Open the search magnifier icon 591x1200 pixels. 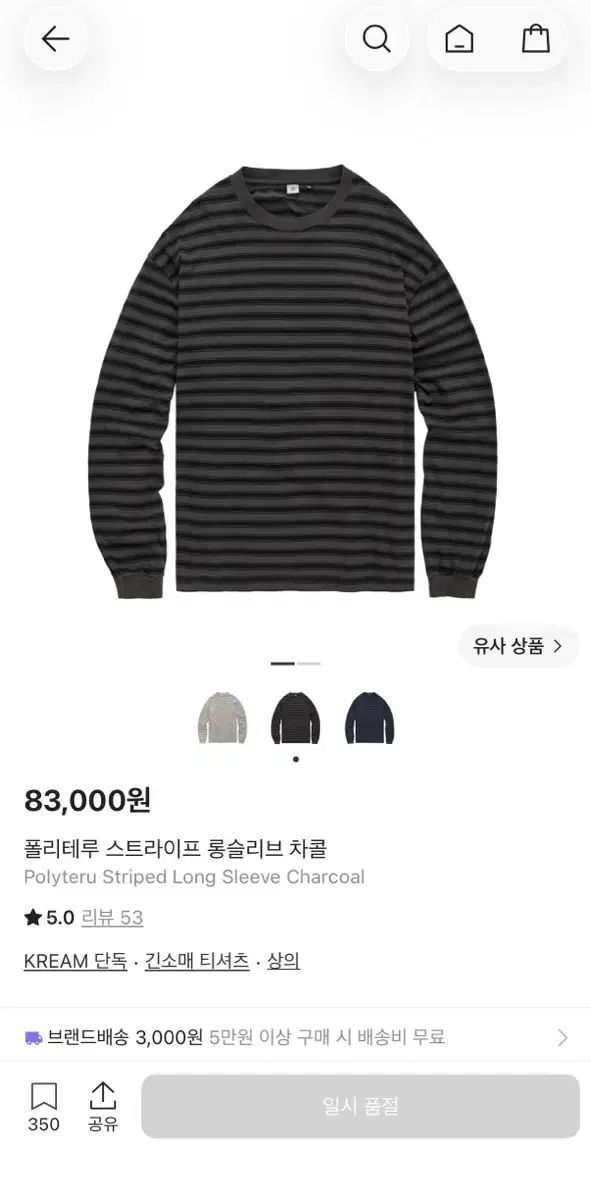pos(376,39)
